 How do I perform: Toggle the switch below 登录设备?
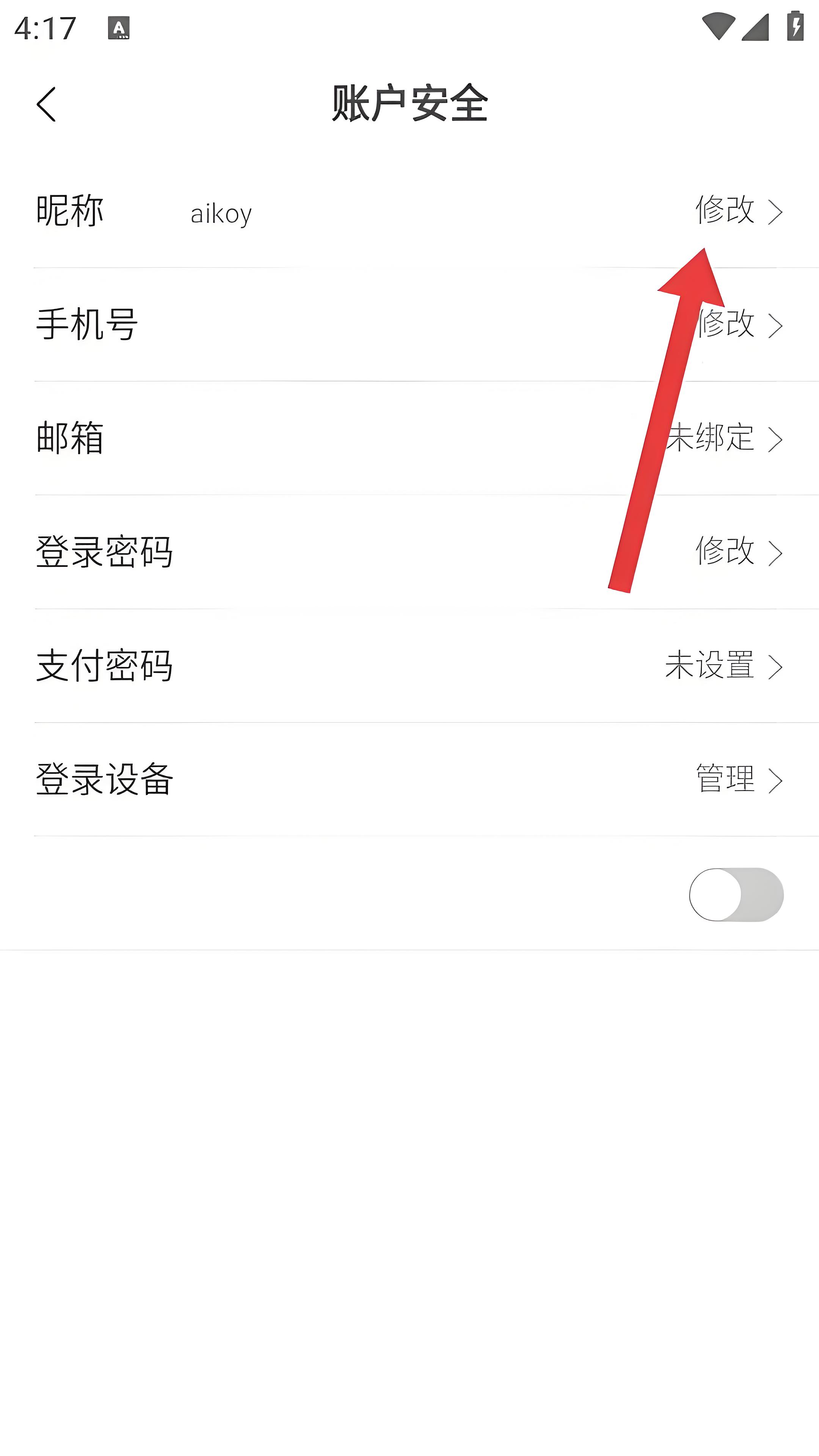[x=736, y=894]
